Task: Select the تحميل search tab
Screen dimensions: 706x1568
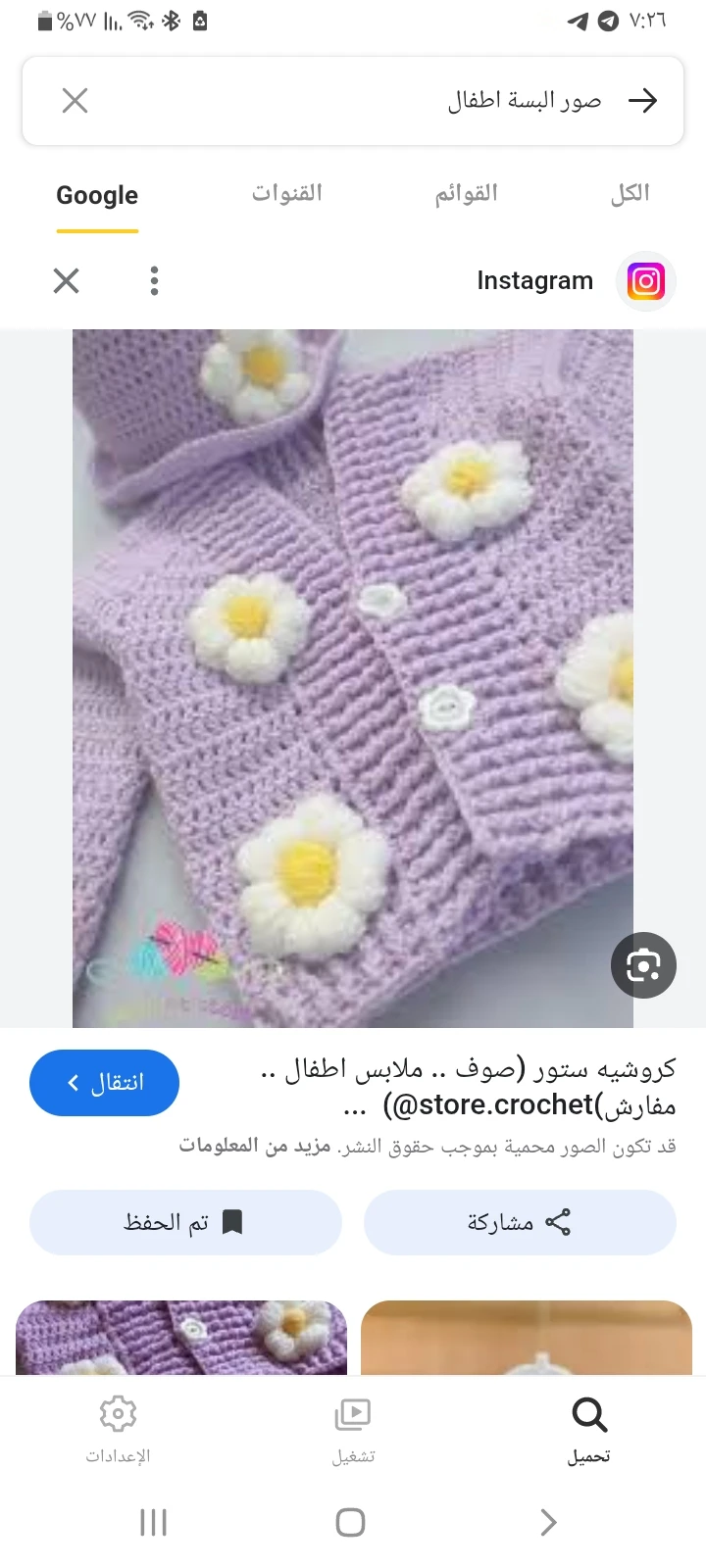Action: (x=588, y=1430)
